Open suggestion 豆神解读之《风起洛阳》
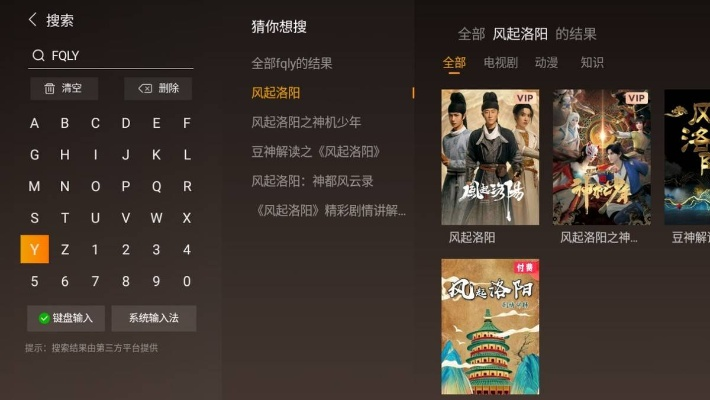 click(x=316, y=152)
